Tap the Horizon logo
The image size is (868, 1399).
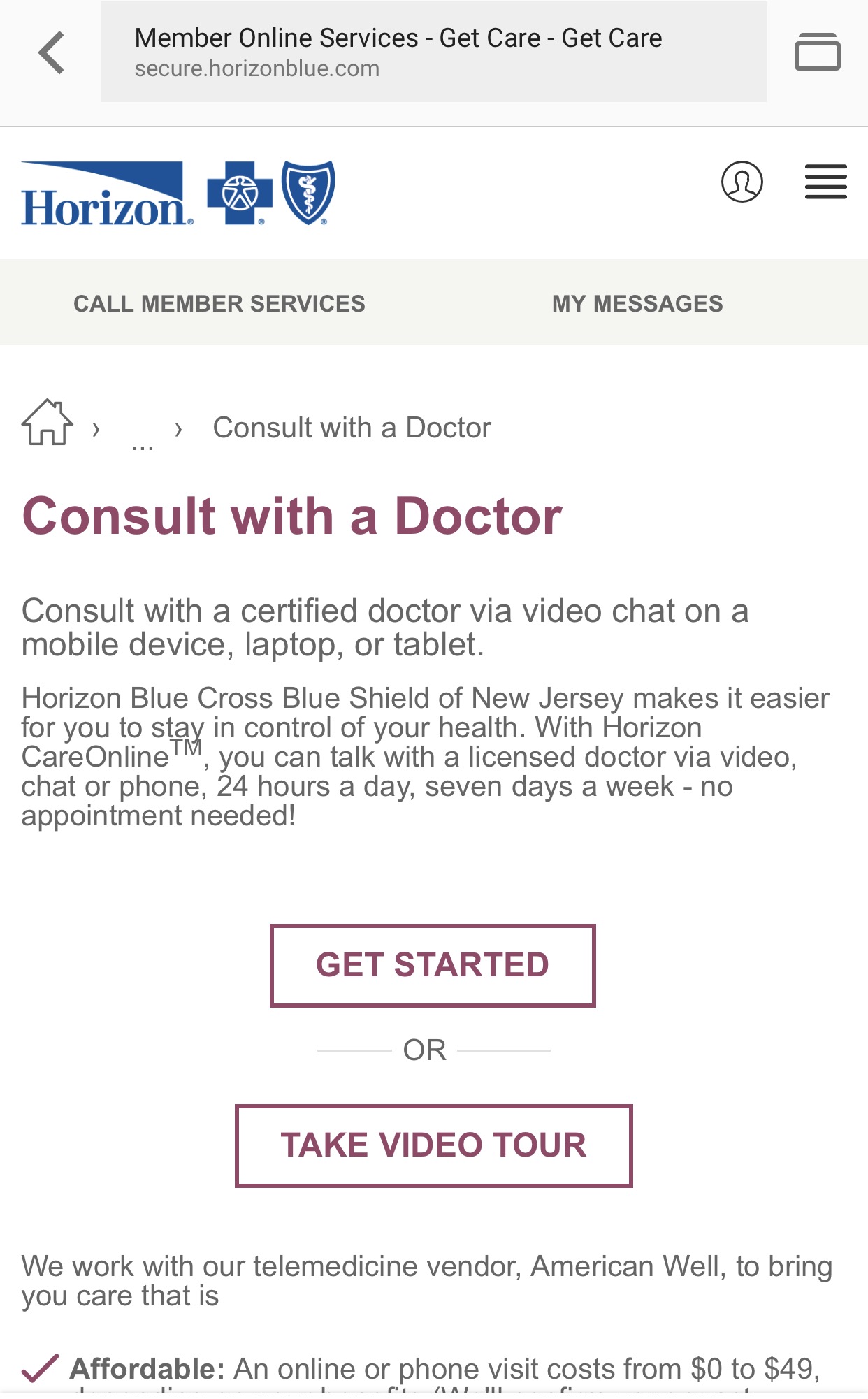(x=178, y=193)
